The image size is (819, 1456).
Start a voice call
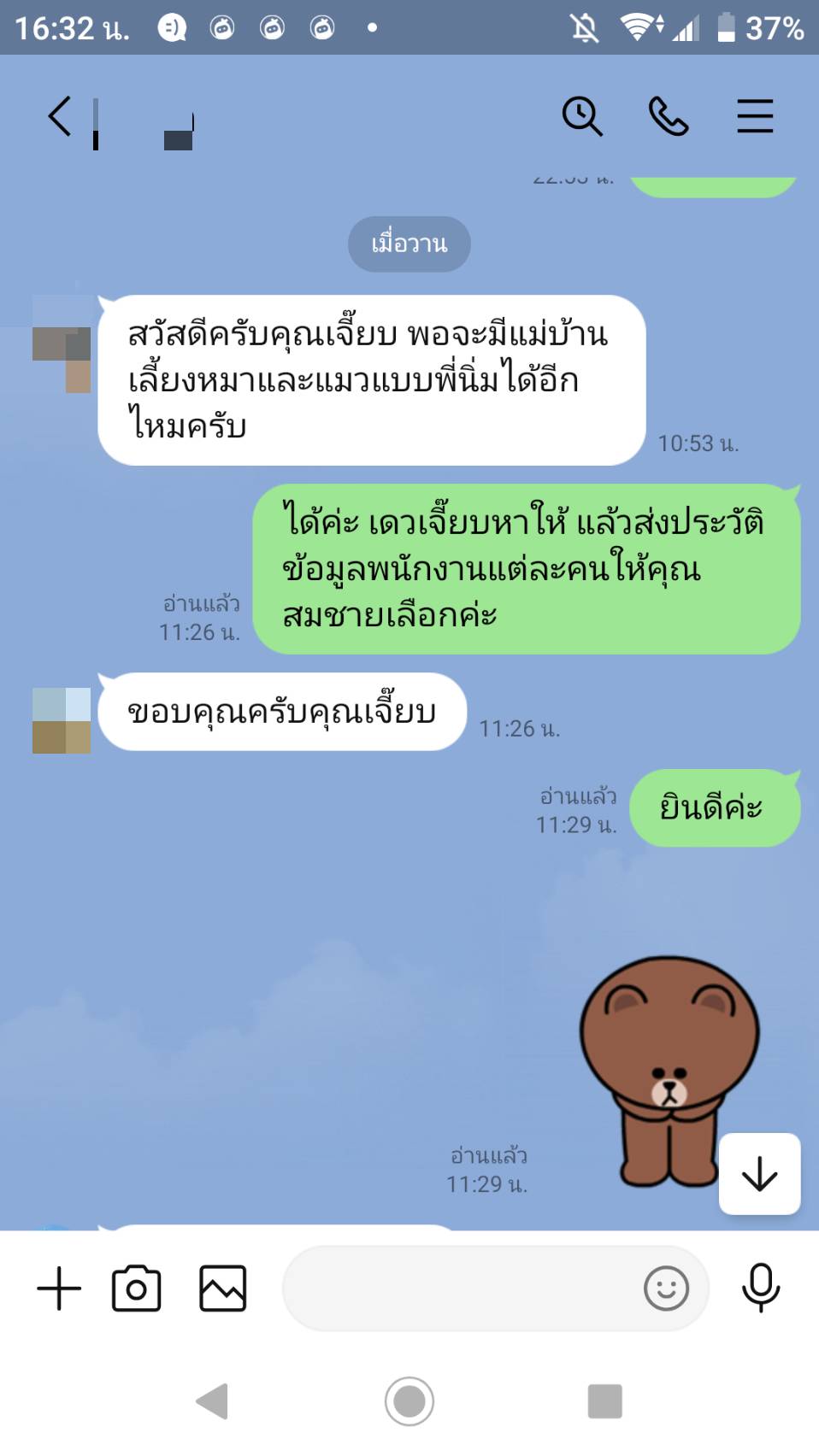[x=669, y=116]
